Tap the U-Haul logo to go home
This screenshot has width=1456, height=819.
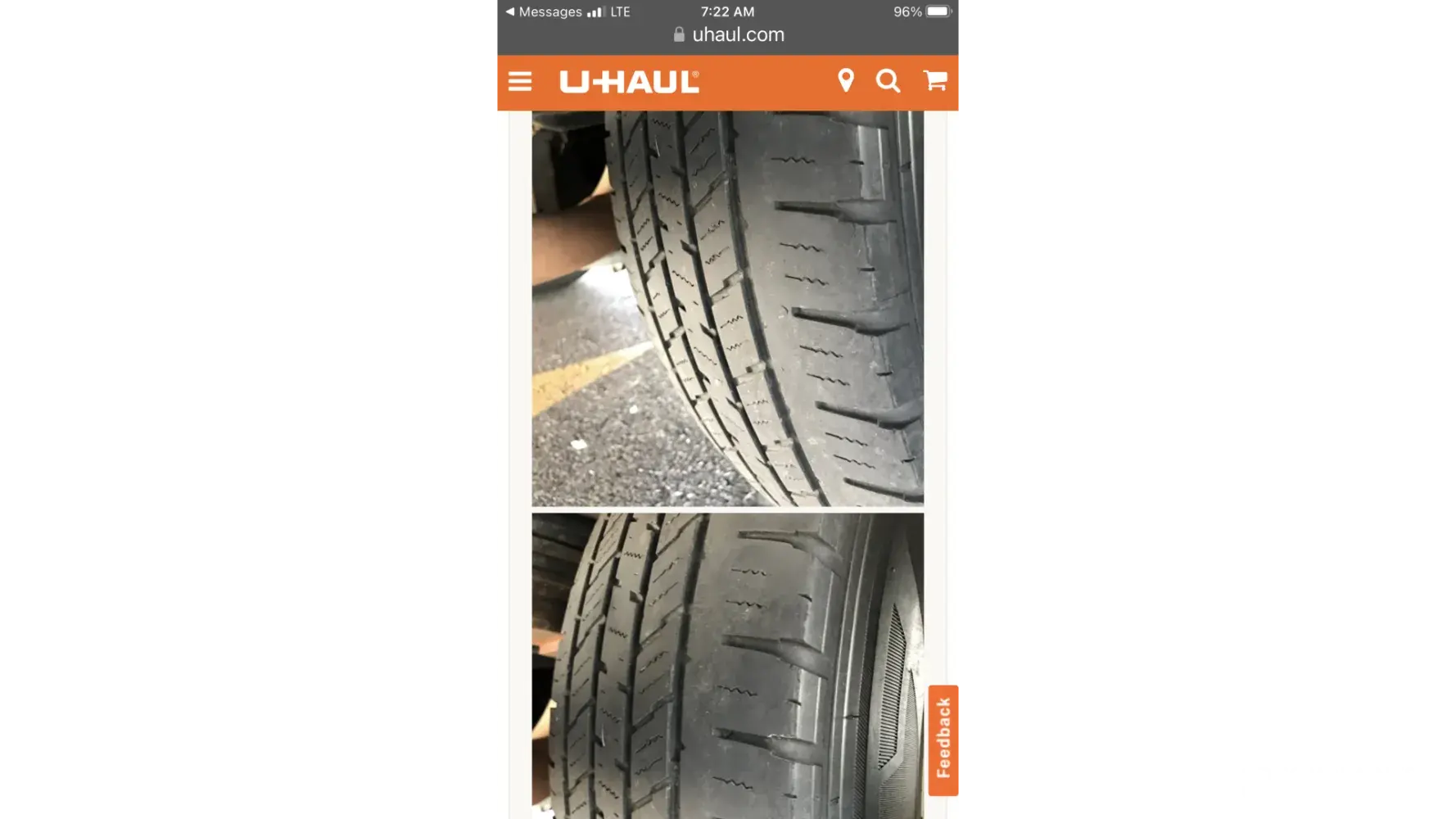[629, 82]
